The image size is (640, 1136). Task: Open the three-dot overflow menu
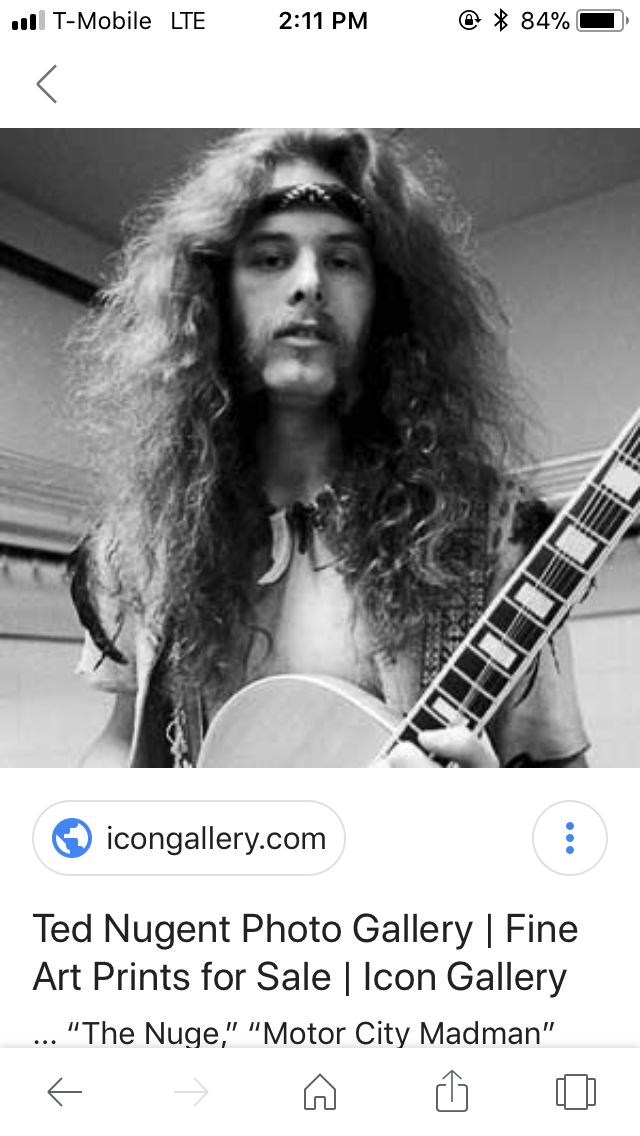coord(569,838)
